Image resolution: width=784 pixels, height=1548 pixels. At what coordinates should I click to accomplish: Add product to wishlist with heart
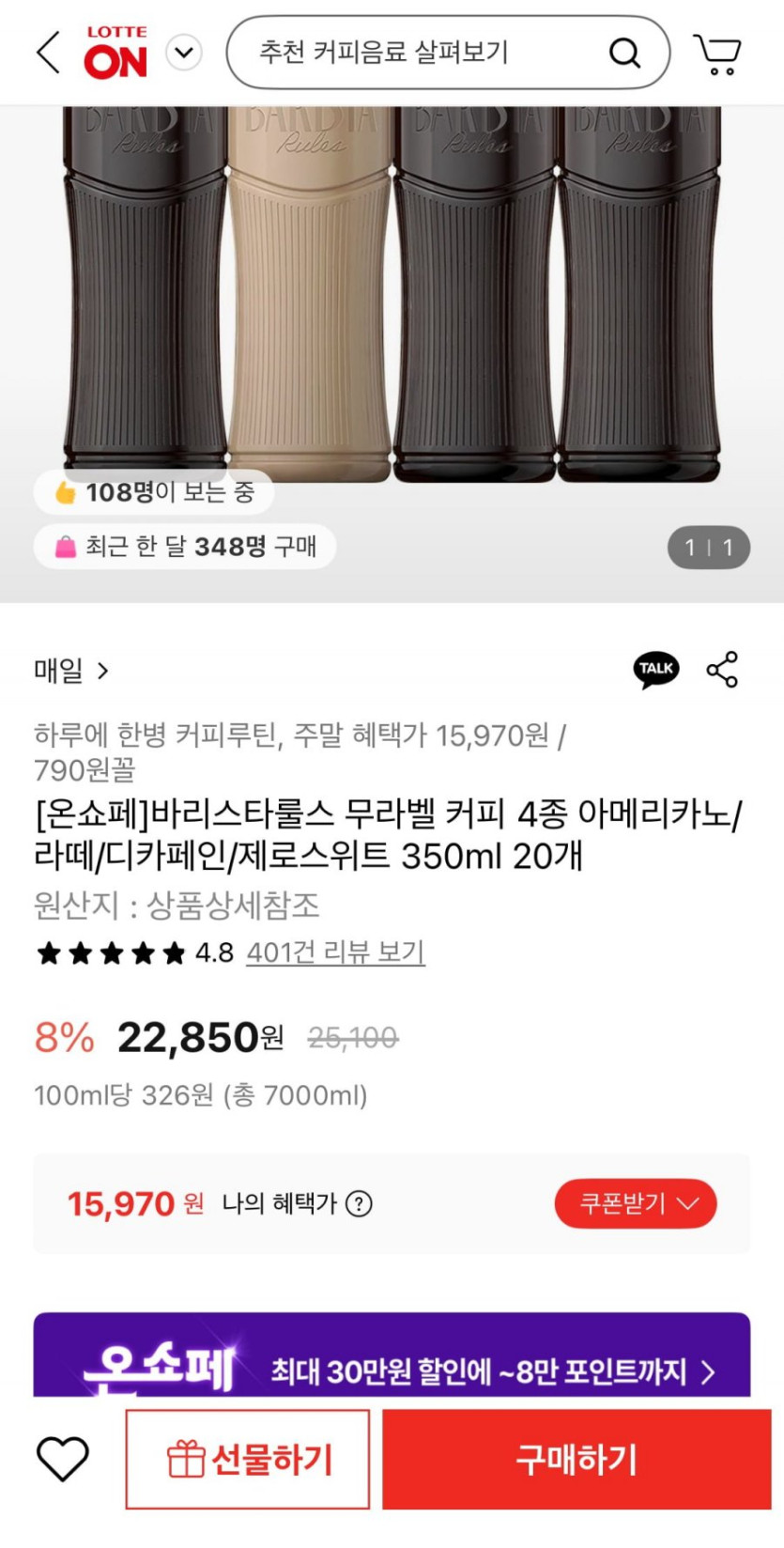click(x=62, y=1459)
